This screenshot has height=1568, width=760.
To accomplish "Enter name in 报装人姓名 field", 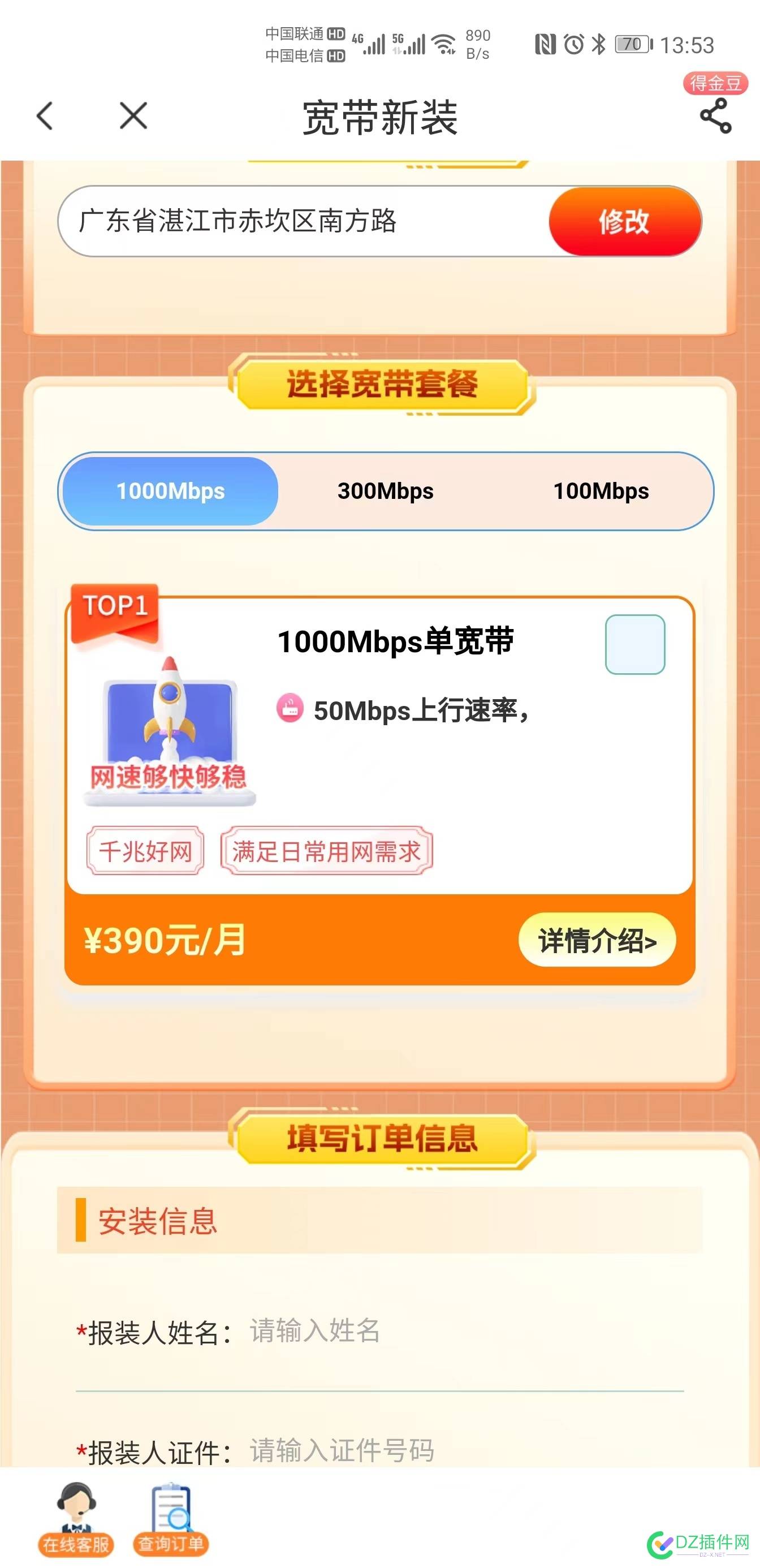I will (x=463, y=1332).
